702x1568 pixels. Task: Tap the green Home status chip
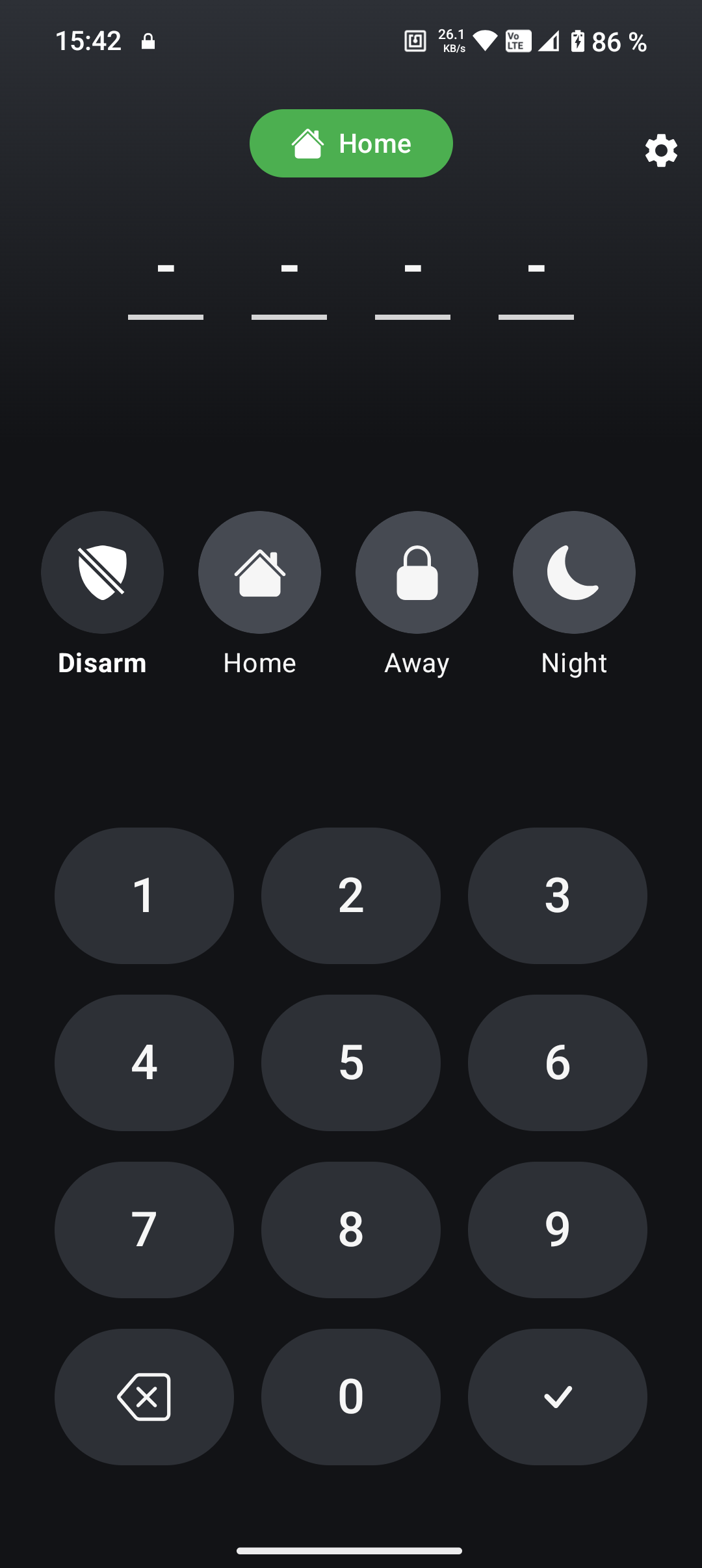[x=351, y=143]
